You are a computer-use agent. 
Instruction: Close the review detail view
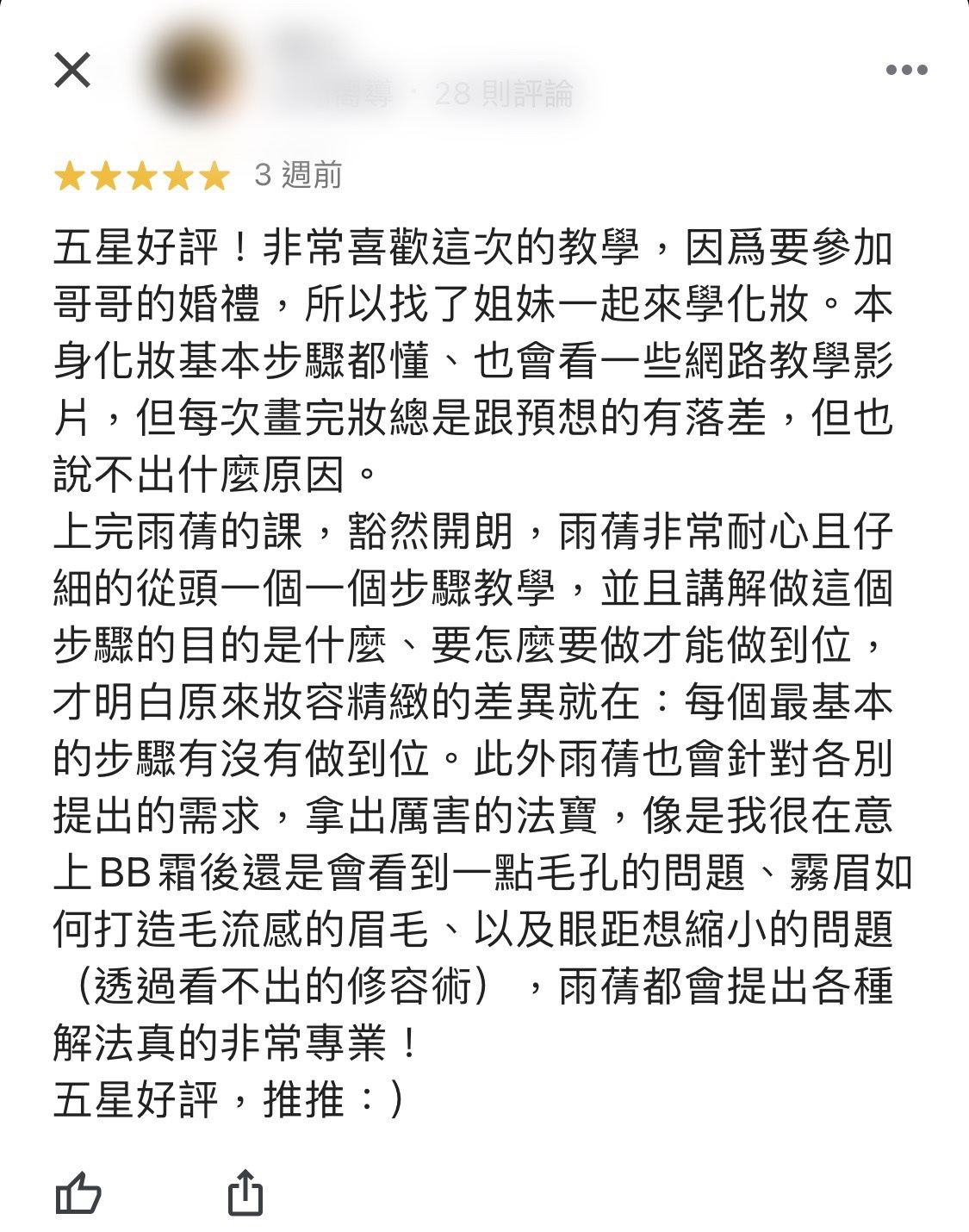72,70
